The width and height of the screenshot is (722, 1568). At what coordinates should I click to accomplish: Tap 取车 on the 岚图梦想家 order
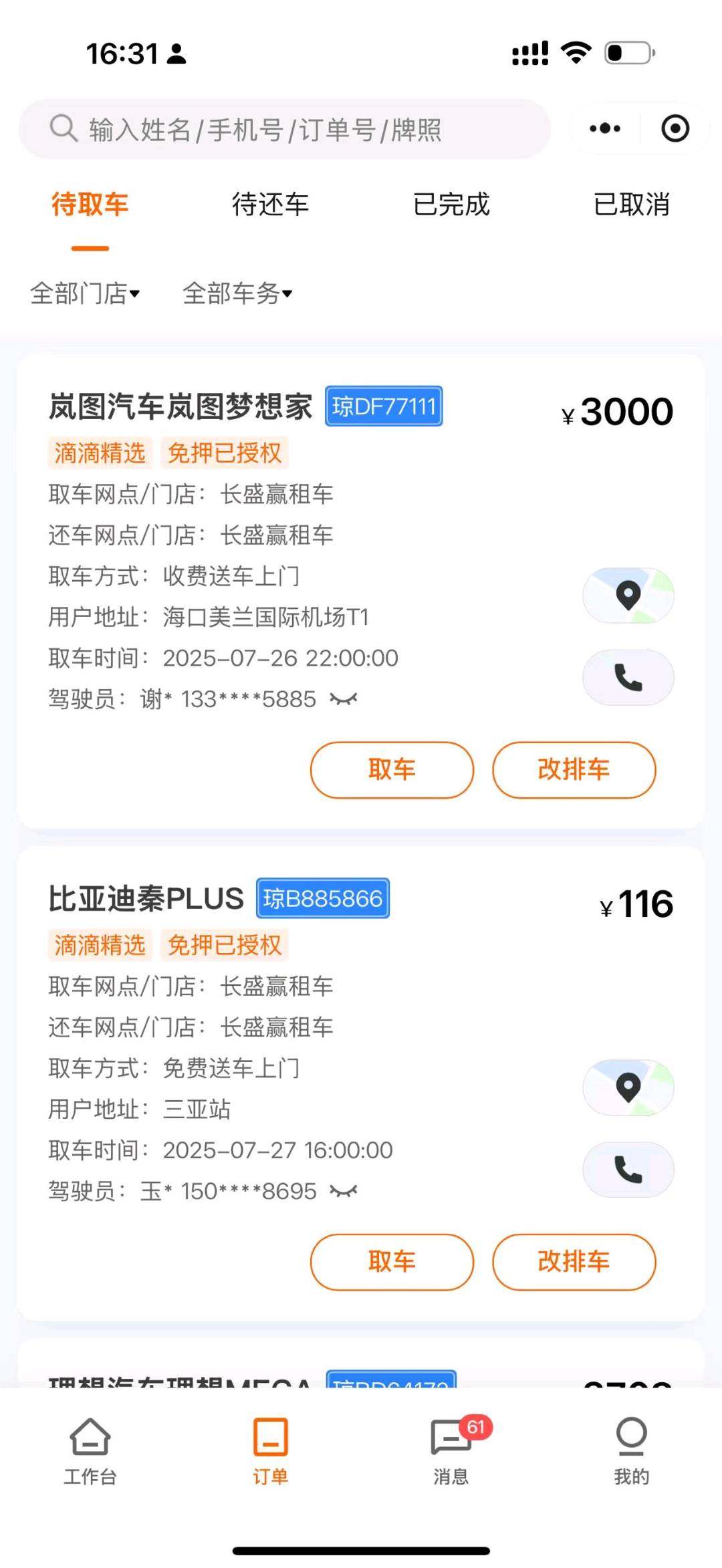coord(392,770)
